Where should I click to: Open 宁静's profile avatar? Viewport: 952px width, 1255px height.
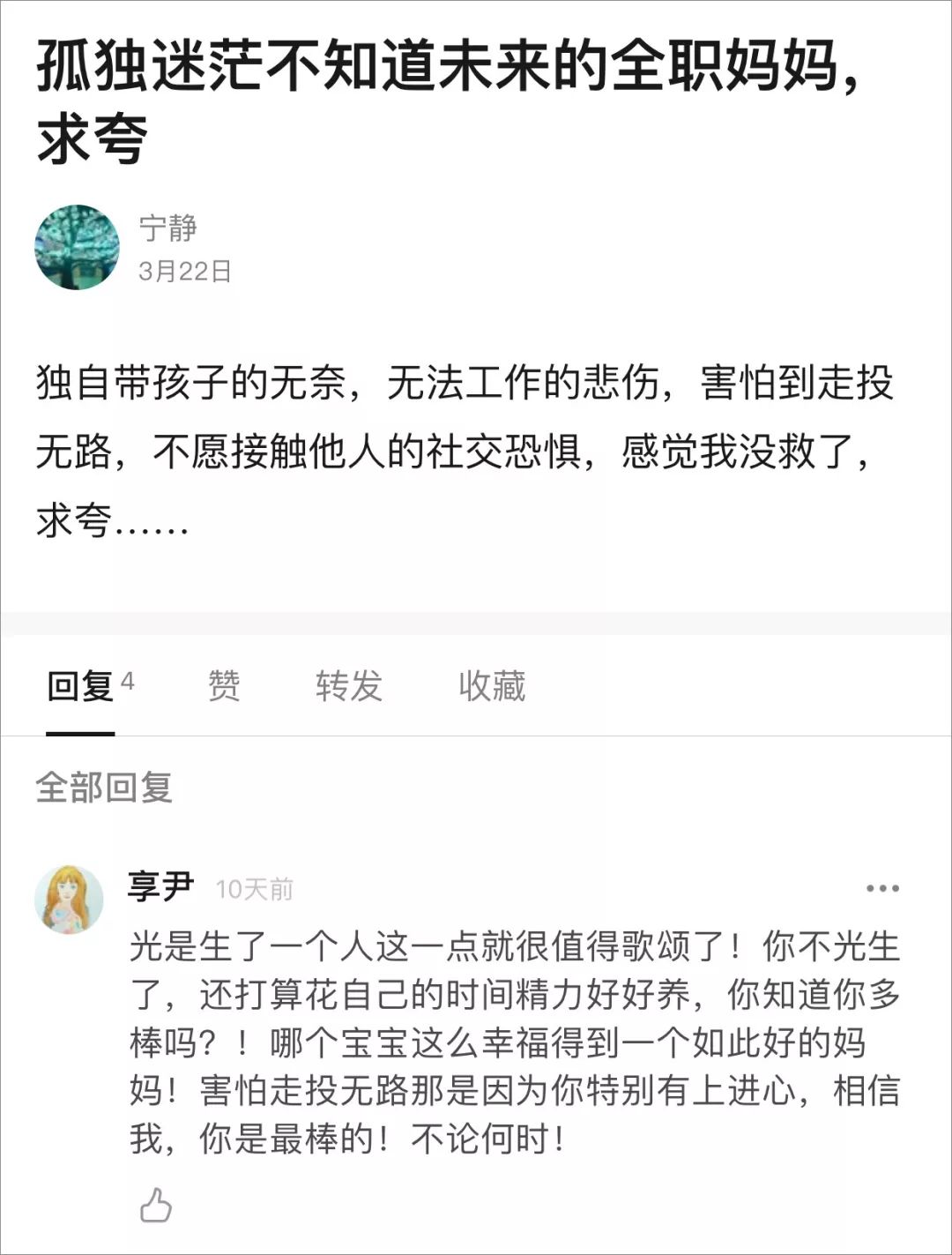coord(77,247)
